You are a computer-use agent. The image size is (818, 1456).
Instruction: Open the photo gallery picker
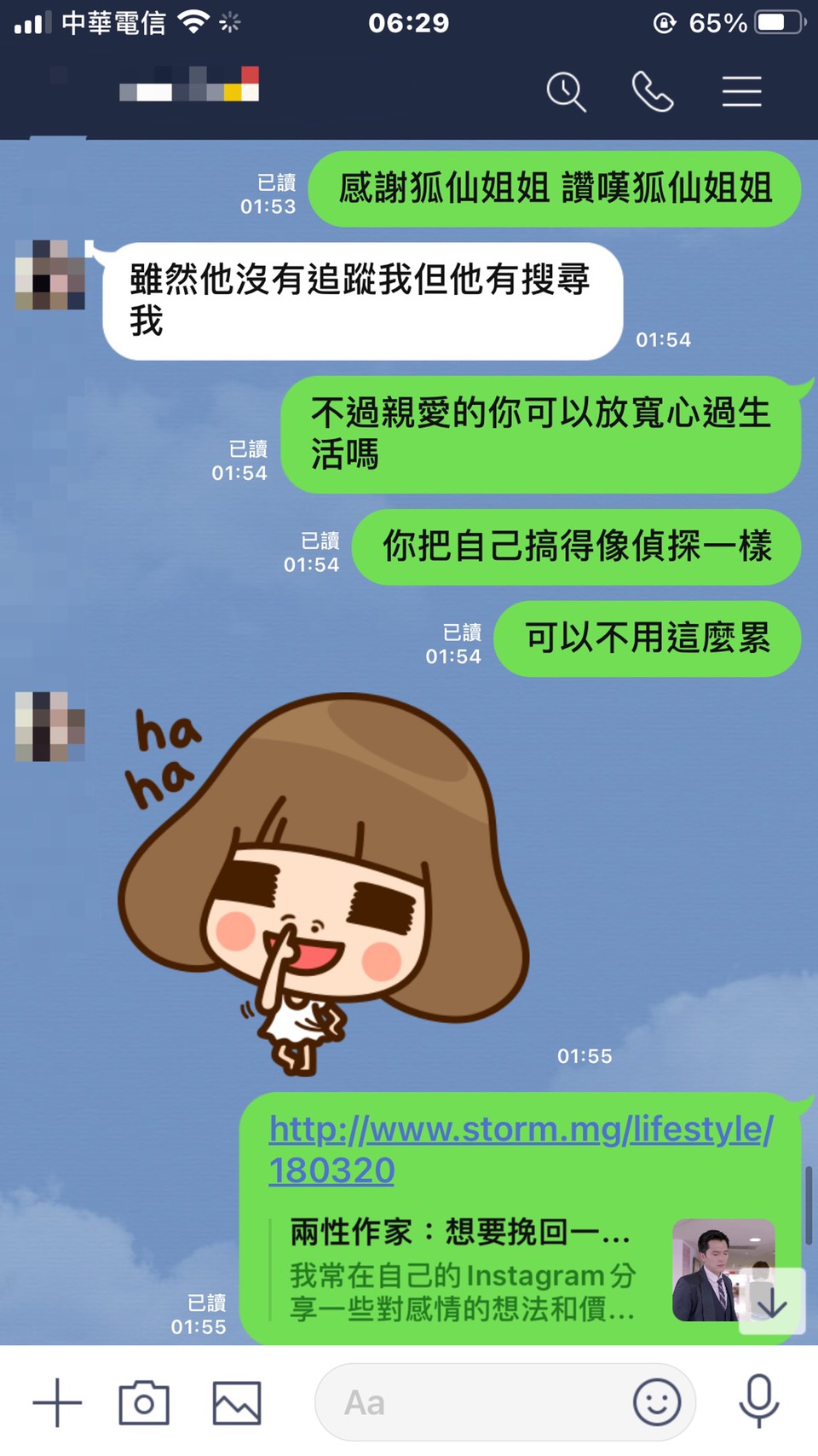click(x=237, y=1402)
